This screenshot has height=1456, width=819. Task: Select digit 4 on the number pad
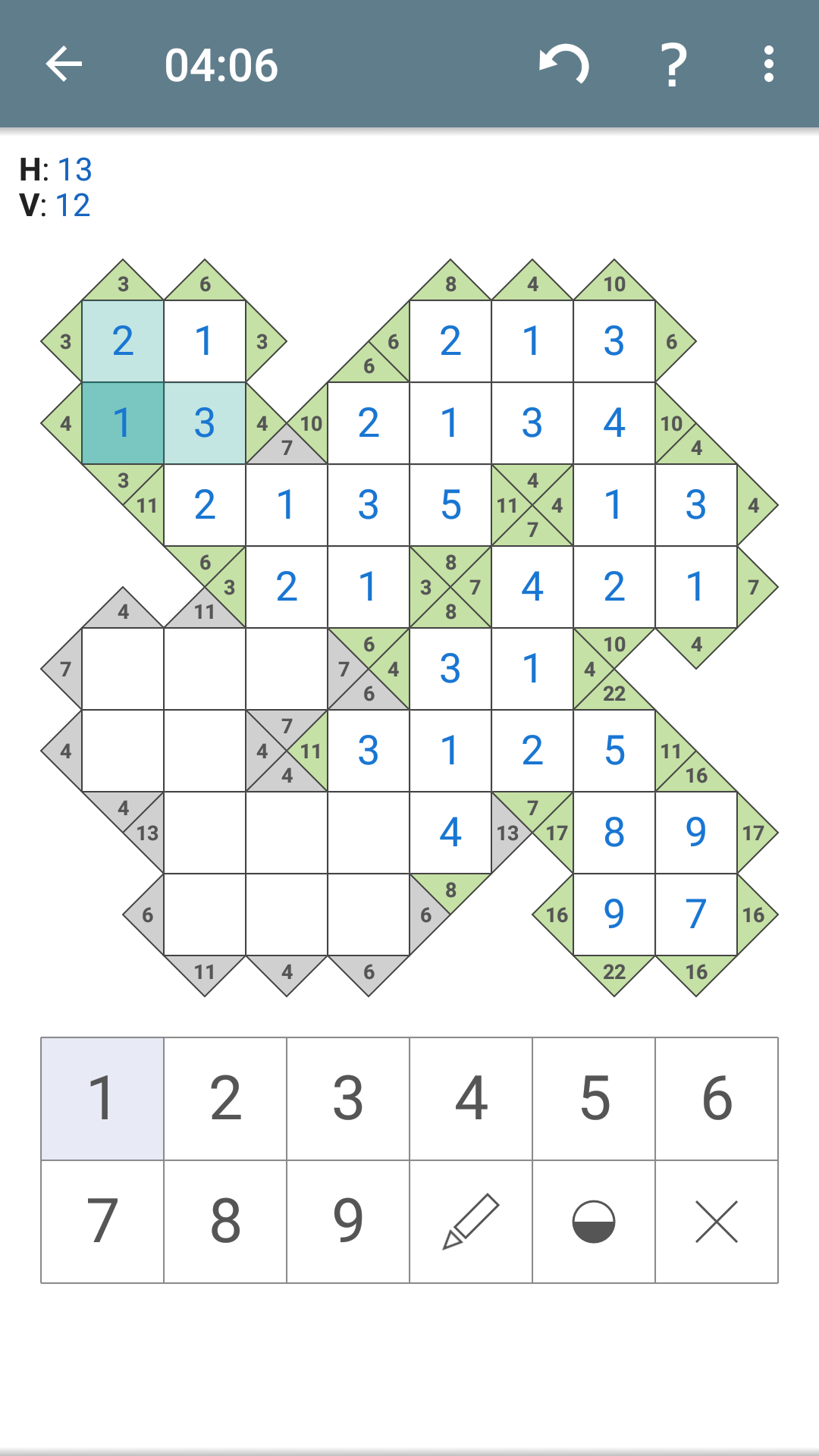pos(471,1099)
